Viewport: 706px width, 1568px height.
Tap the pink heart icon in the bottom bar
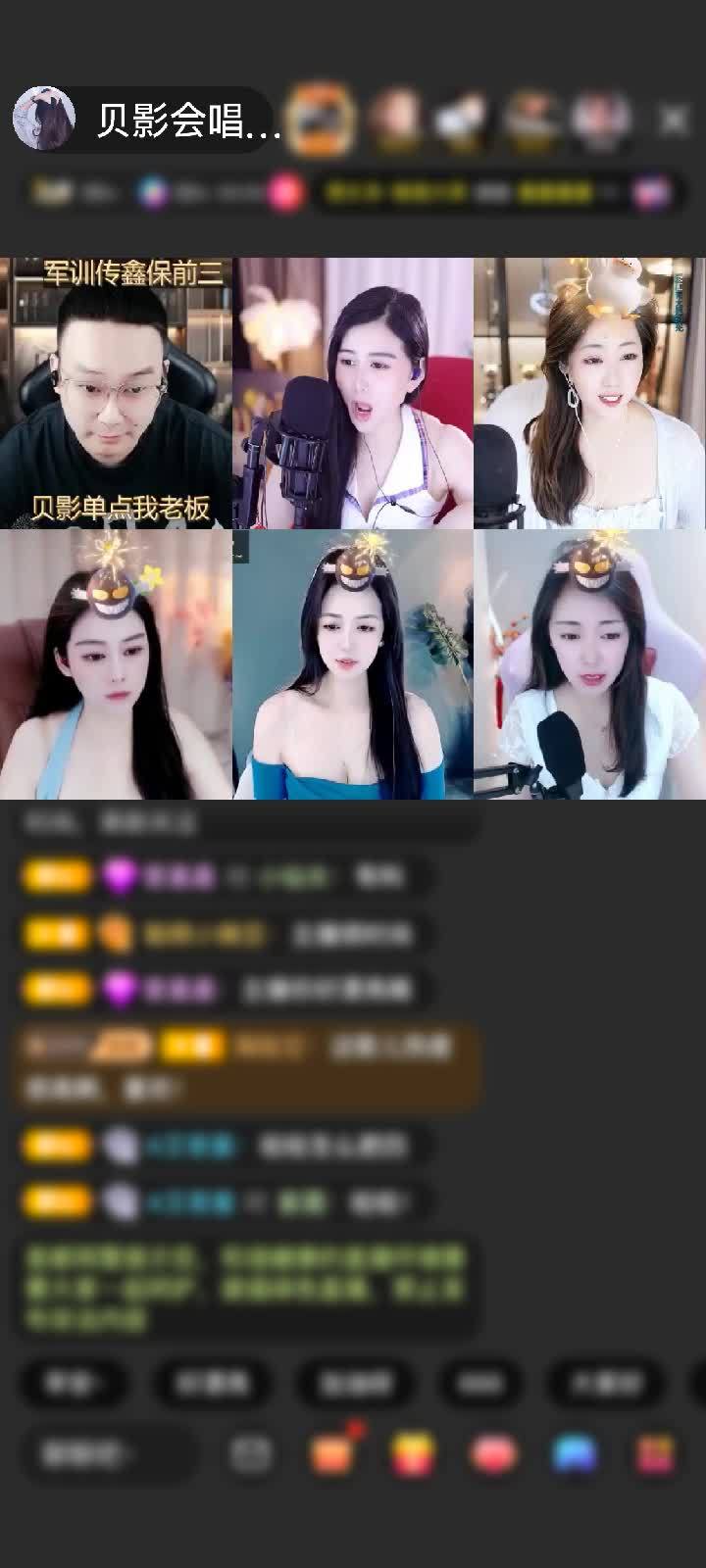(493, 1454)
